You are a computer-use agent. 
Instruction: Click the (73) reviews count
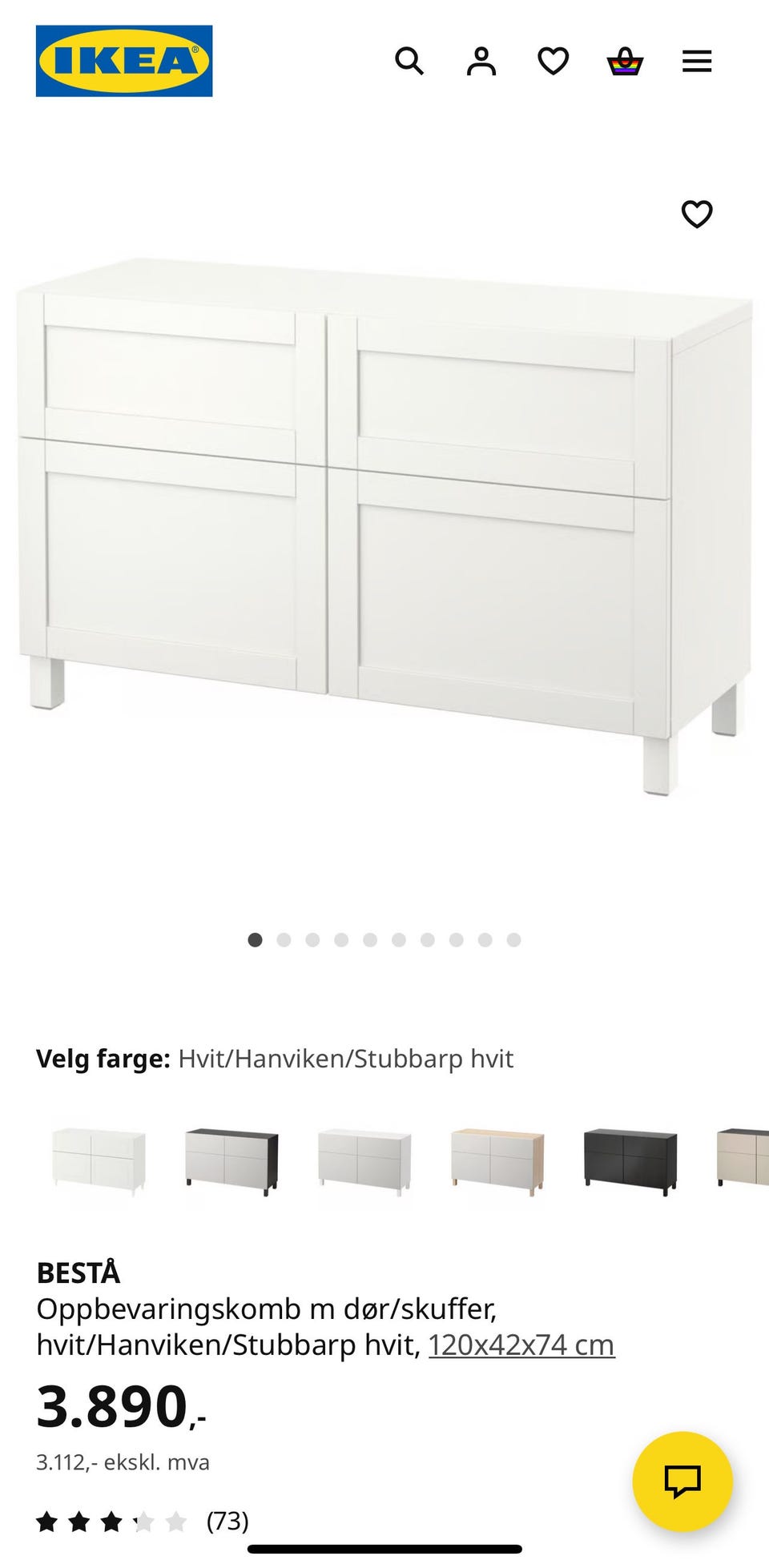click(228, 1522)
